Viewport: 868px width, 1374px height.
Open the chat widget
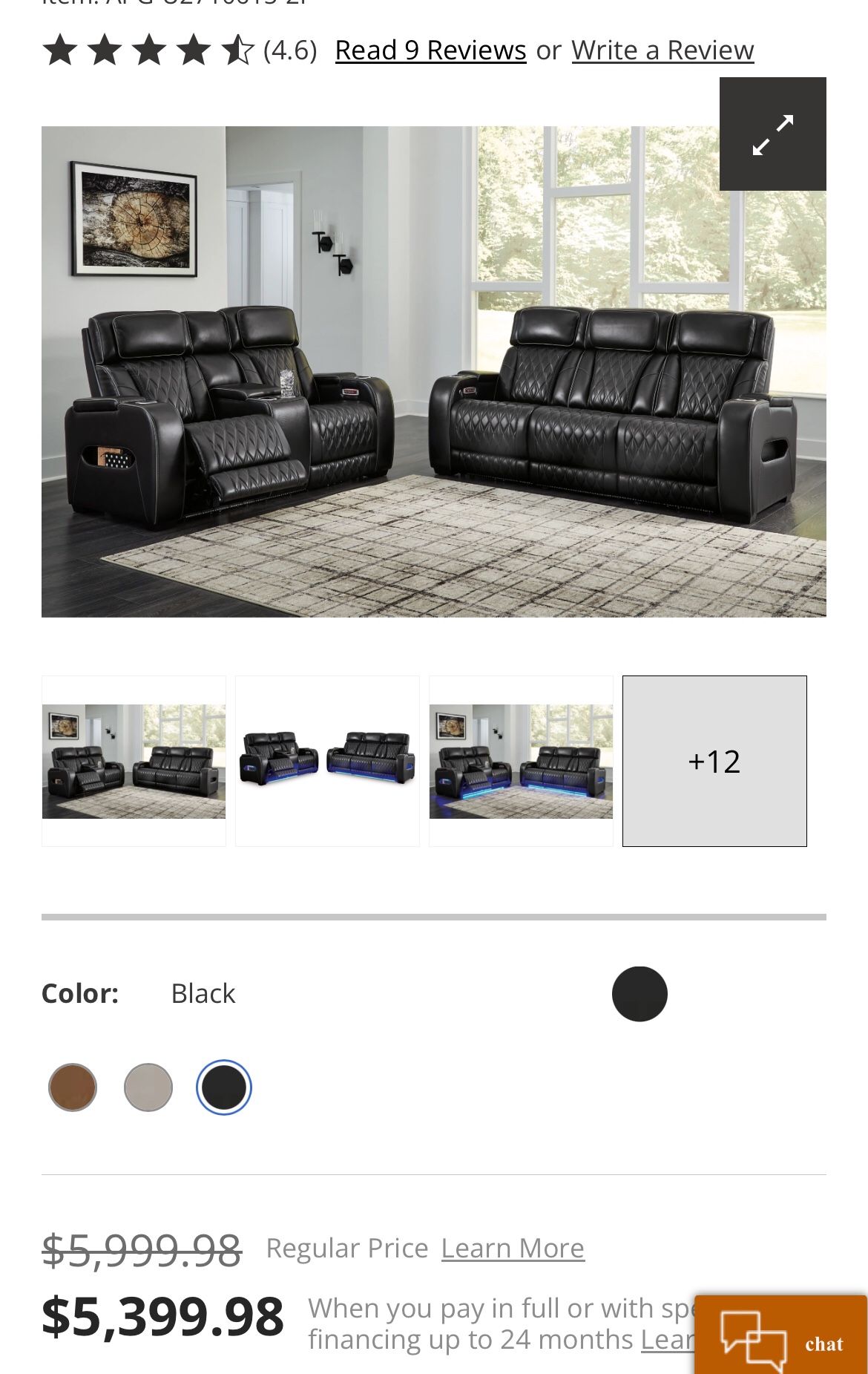[780, 1337]
